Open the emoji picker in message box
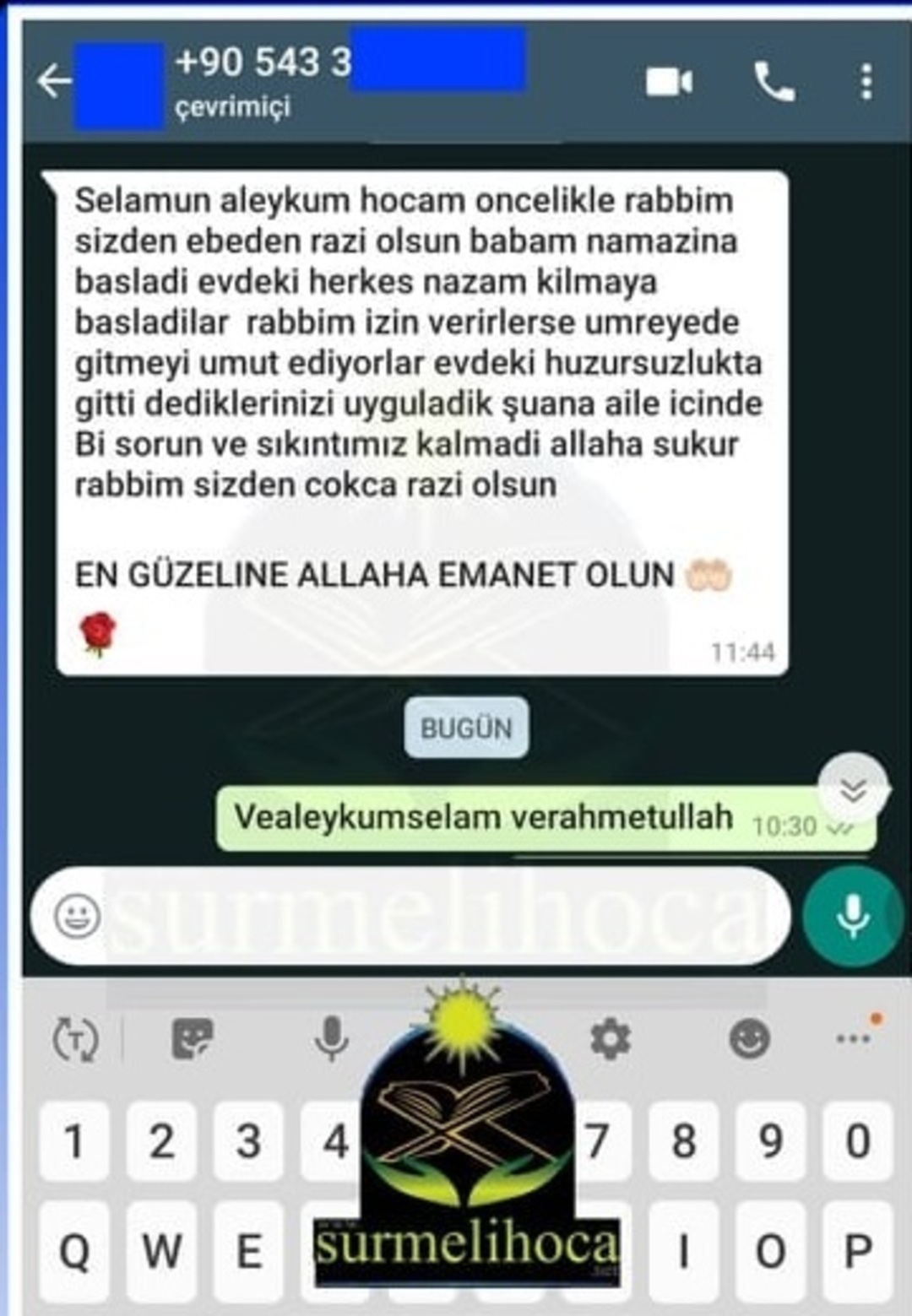Screen dimensions: 912x1316 [77, 916]
